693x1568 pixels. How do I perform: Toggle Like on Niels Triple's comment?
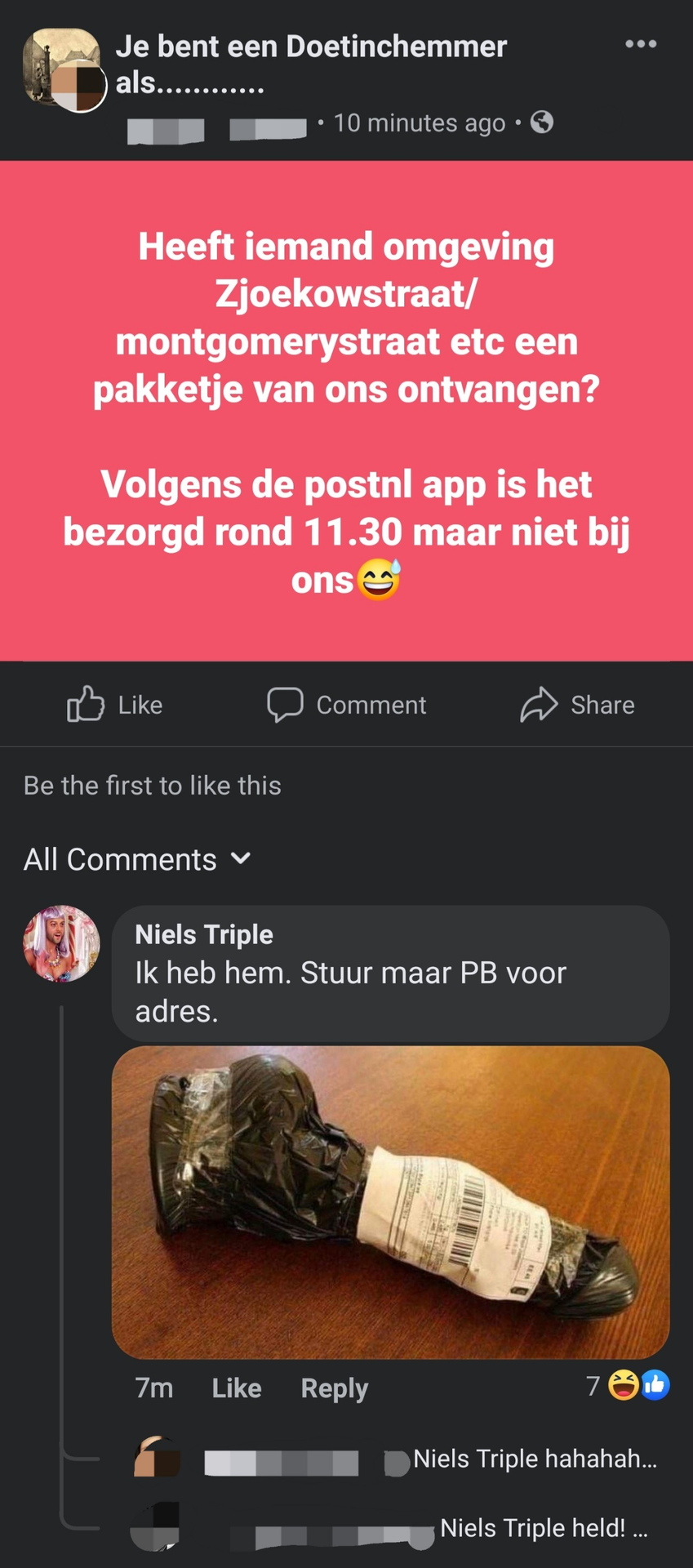pos(236,1388)
